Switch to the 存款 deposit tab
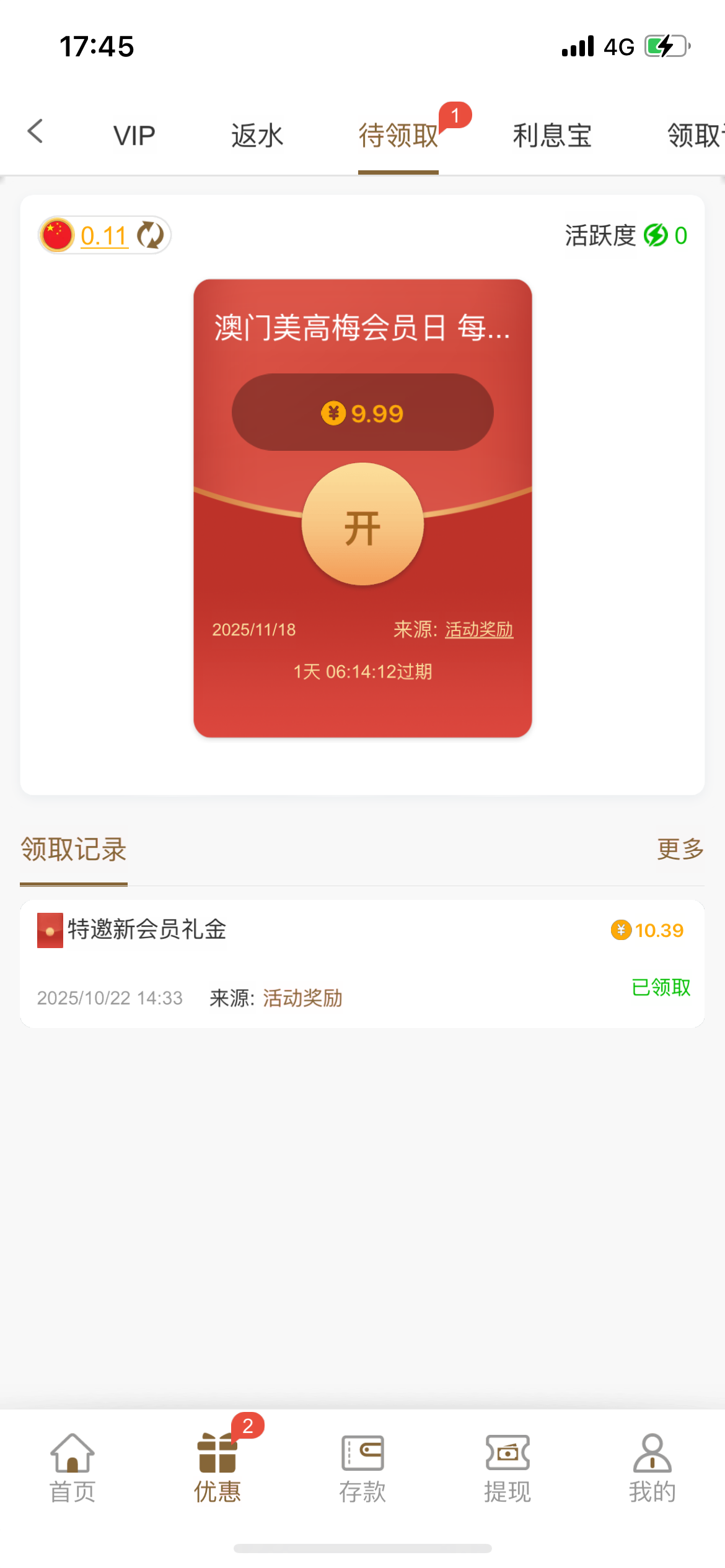The width and height of the screenshot is (725, 1568). pyautogui.click(x=362, y=1469)
